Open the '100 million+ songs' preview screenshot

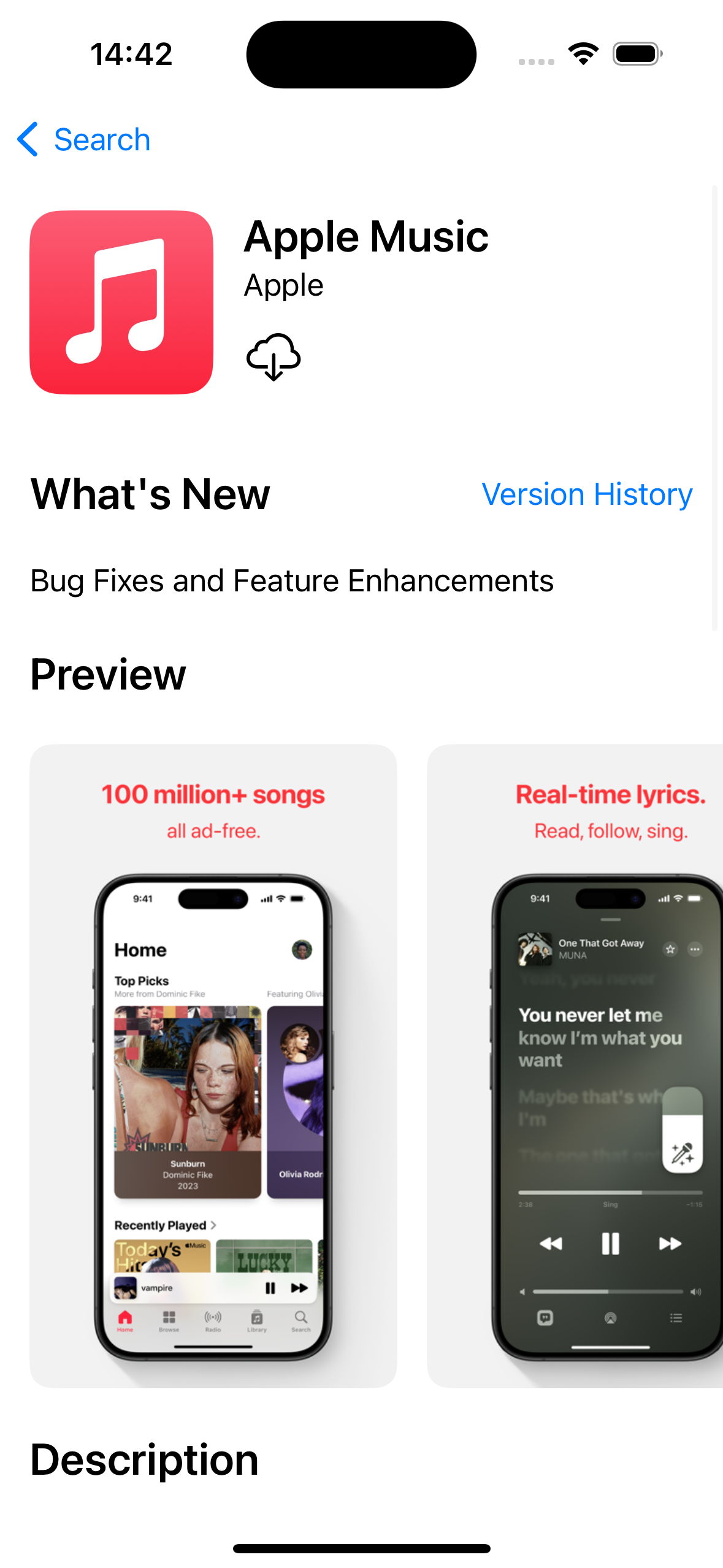(x=213, y=1066)
